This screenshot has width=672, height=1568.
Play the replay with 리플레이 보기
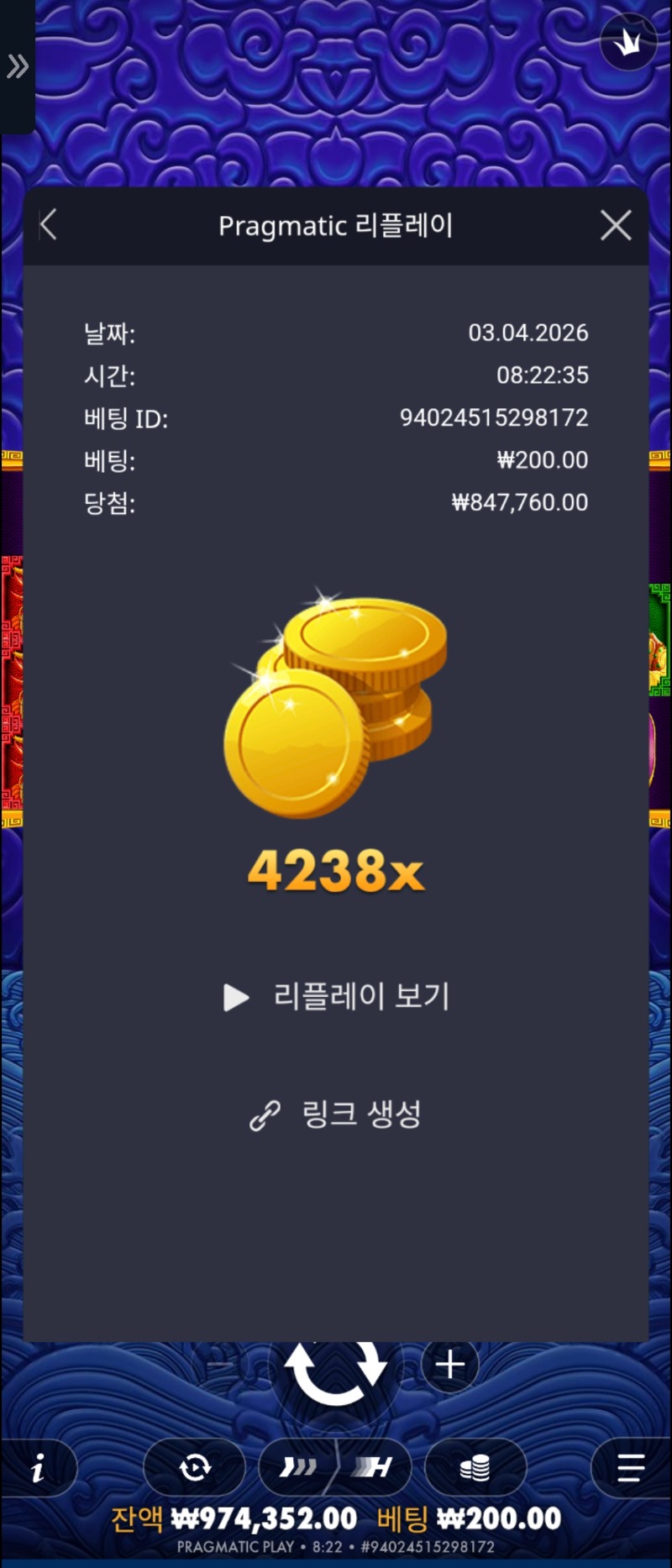point(337,997)
